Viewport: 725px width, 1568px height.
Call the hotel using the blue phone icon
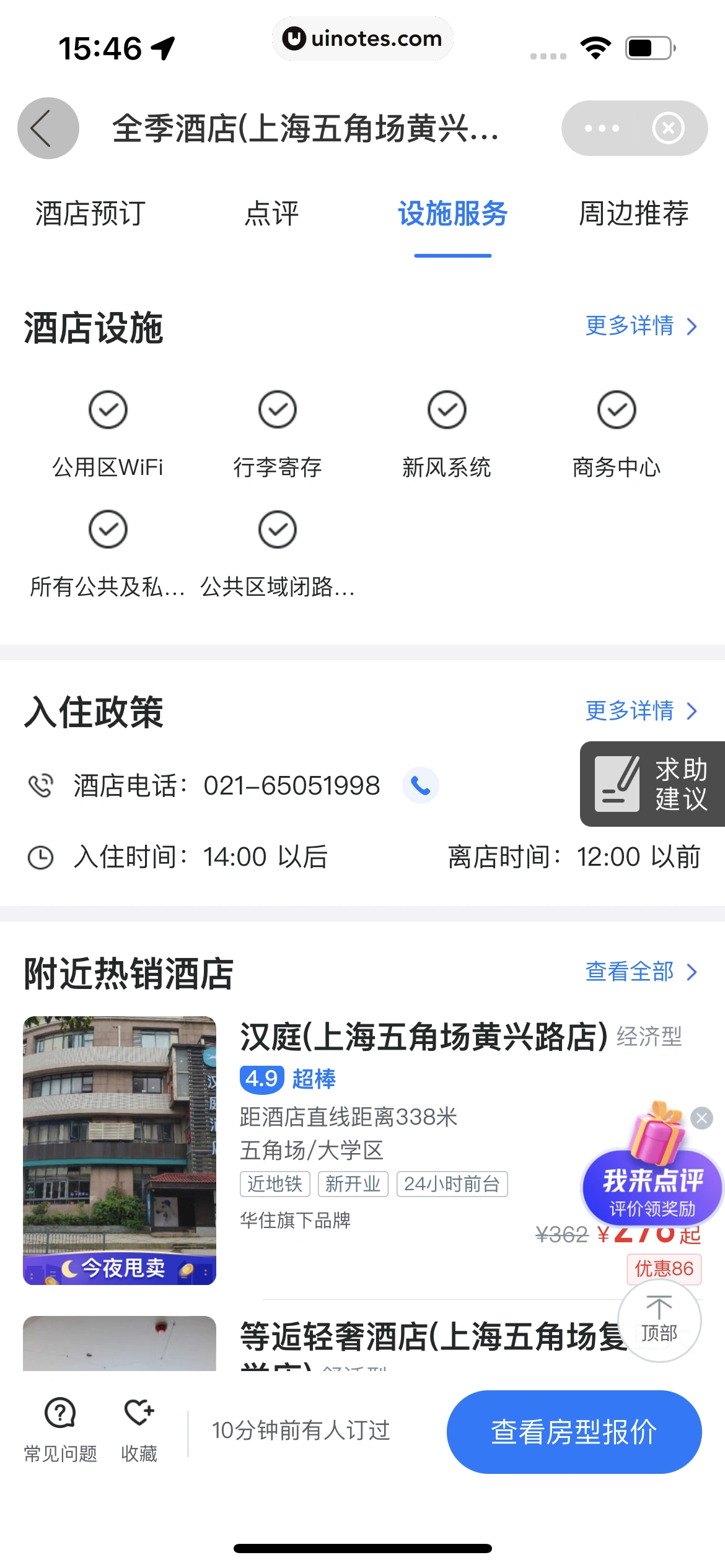tap(420, 786)
